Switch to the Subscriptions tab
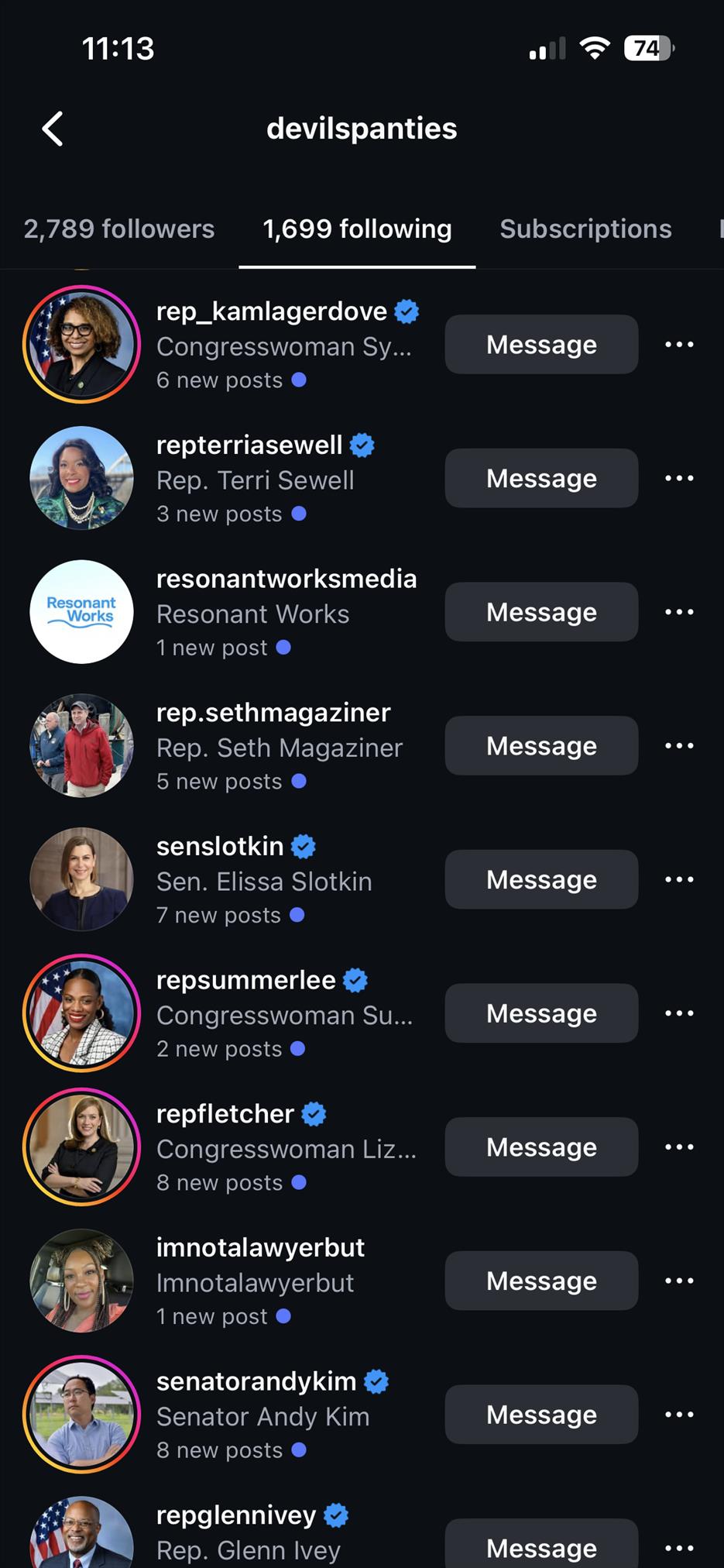Viewport: 724px width, 1568px height. pos(585,229)
